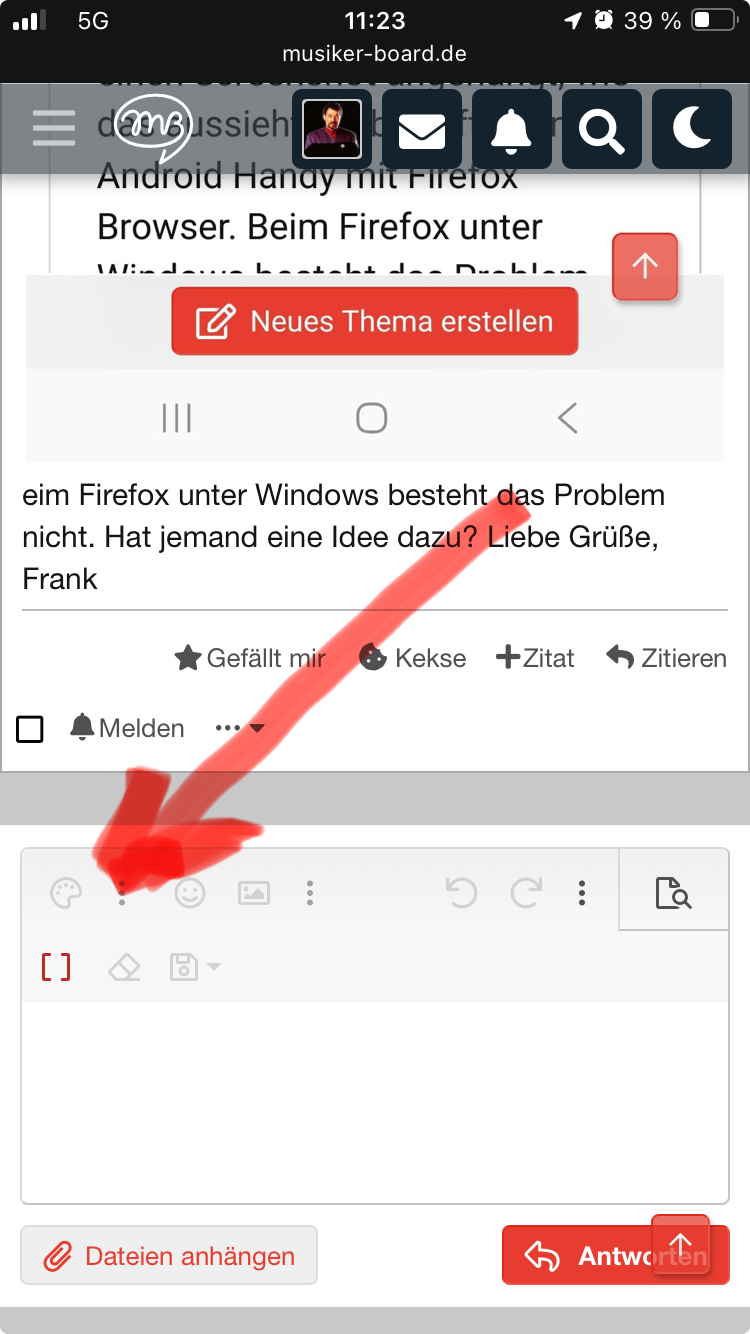The image size is (750, 1334).
Task: Open the hamburger navigation menu
Action: 54,128
